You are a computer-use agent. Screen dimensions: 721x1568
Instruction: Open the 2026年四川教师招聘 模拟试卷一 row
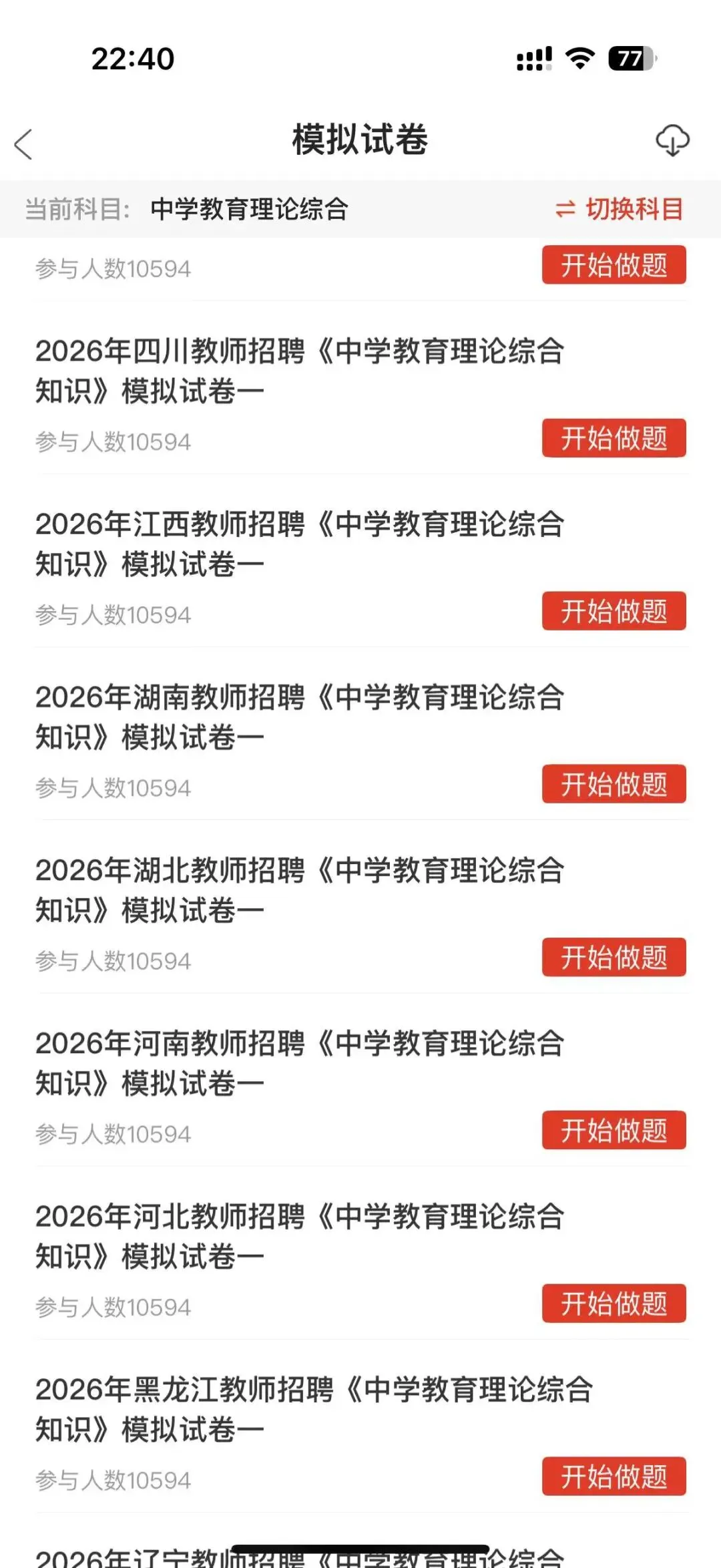[x=300, y=371]
